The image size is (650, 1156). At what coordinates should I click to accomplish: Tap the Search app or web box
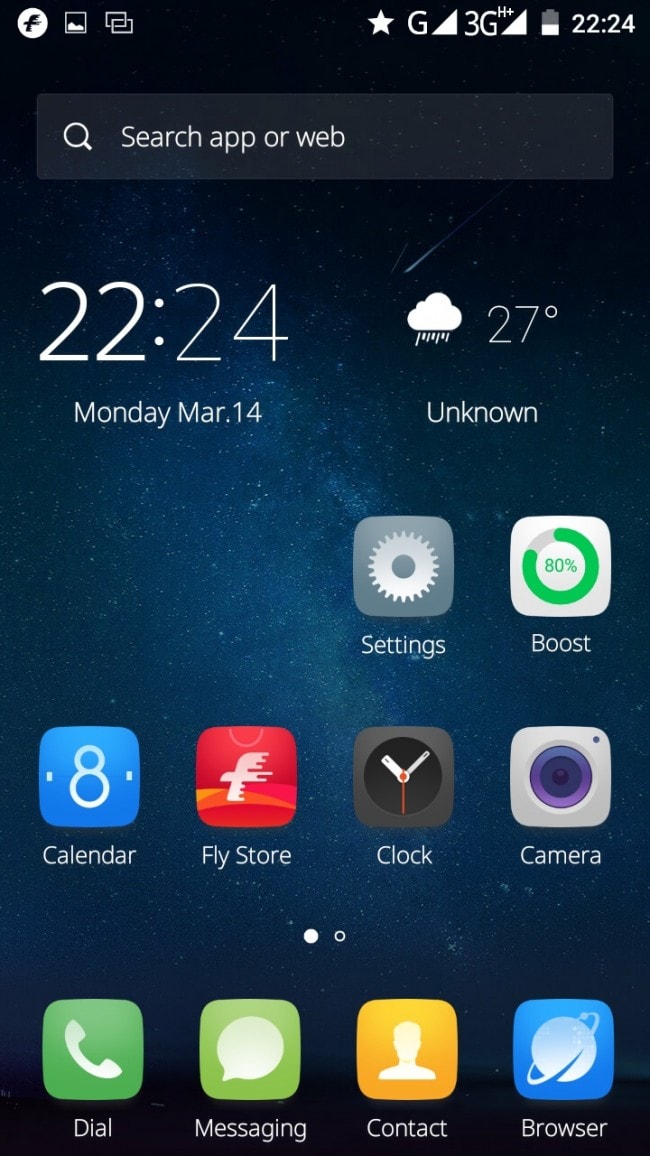tap(324, 137)
